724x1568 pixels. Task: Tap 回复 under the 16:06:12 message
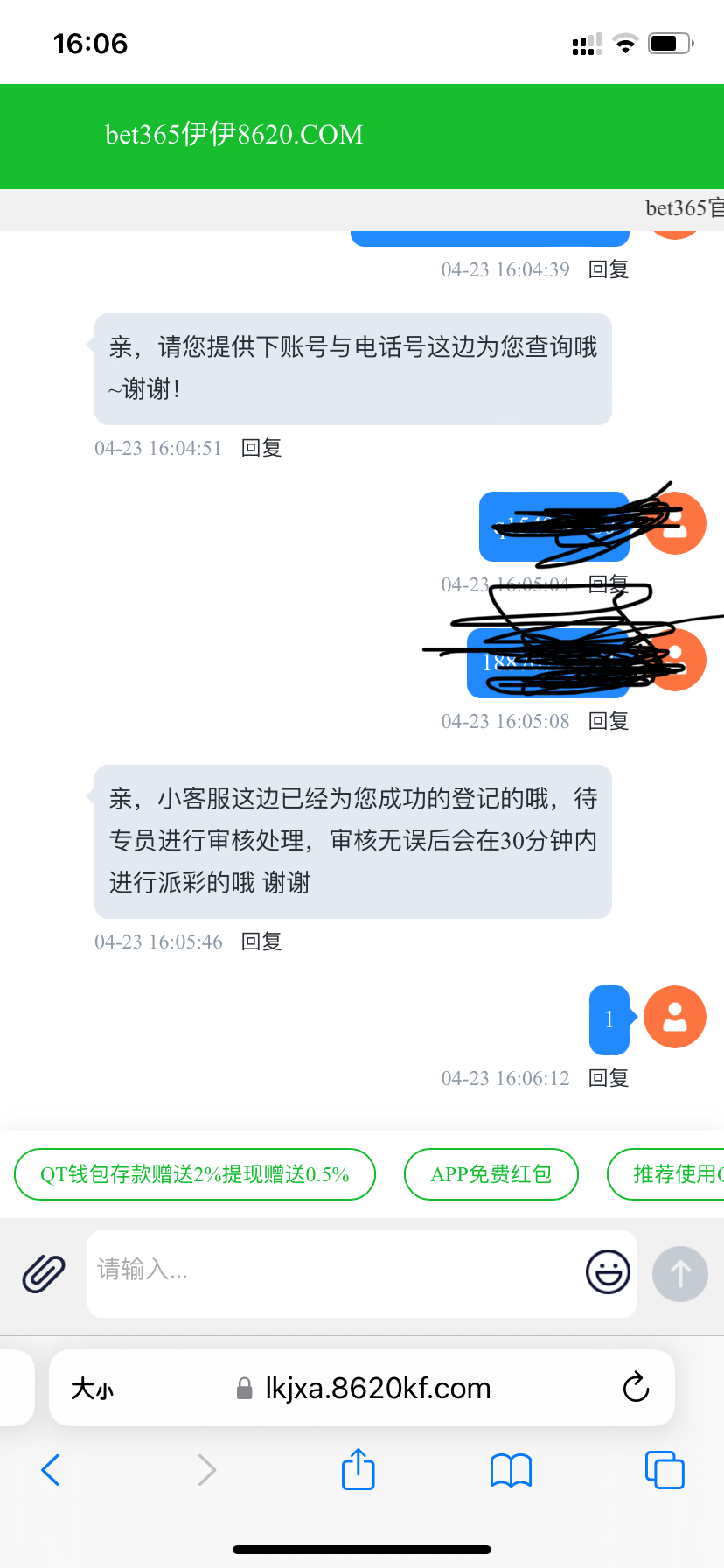click(x=609, y=1078)
